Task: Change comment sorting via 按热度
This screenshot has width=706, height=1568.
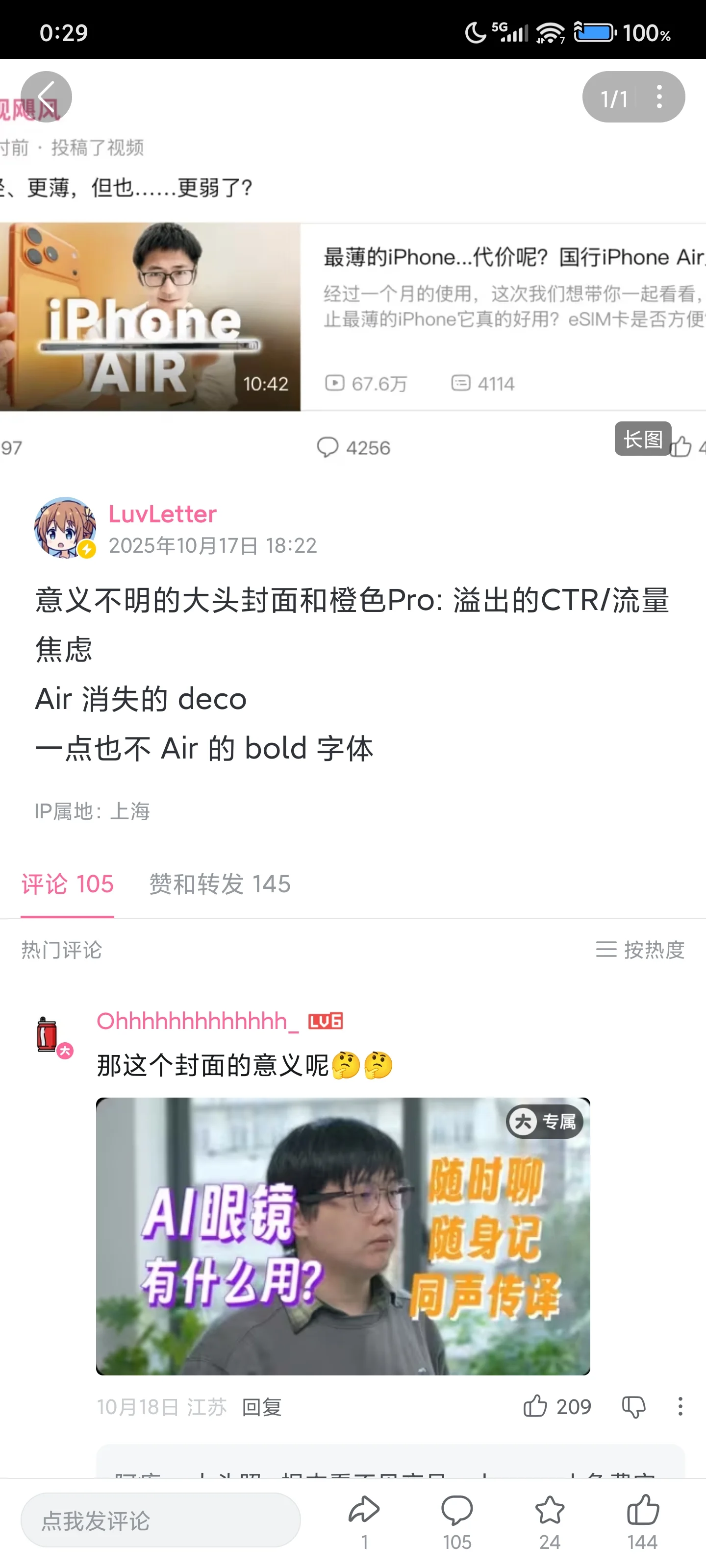Action: (x=640, y=950)
